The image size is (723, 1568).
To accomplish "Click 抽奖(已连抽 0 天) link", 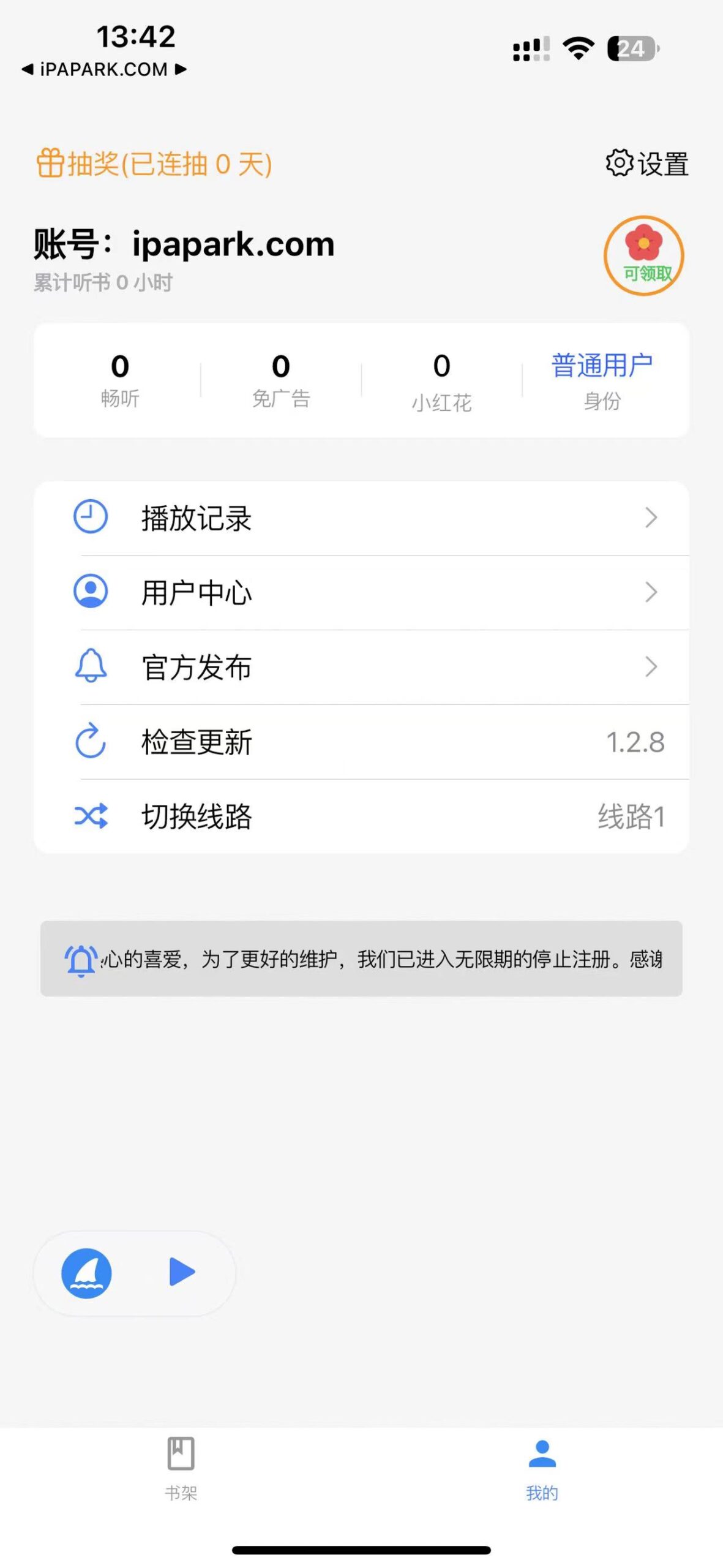I will tap(153, 162).
